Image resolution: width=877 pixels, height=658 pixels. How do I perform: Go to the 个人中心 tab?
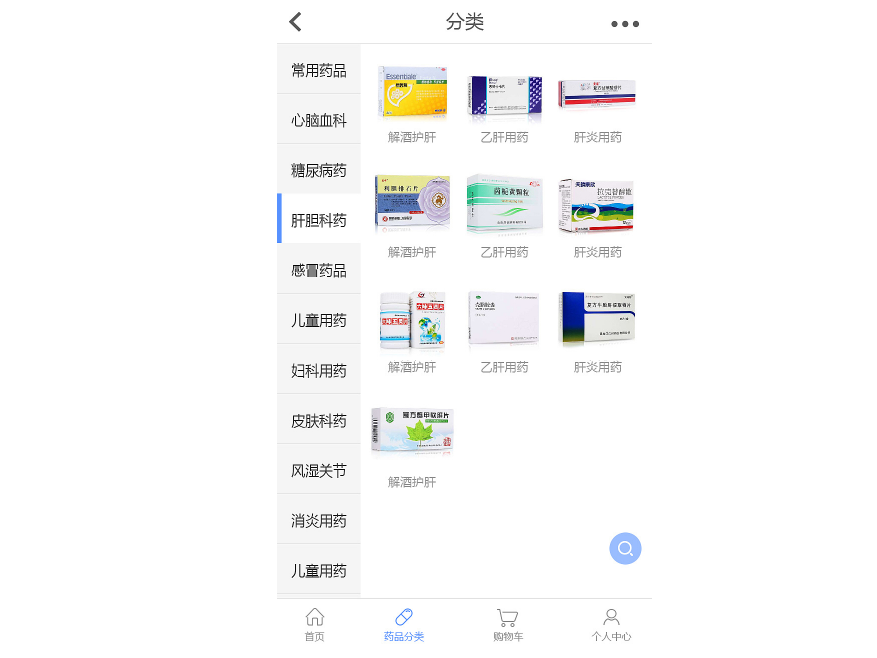click(x=611, y=624)
